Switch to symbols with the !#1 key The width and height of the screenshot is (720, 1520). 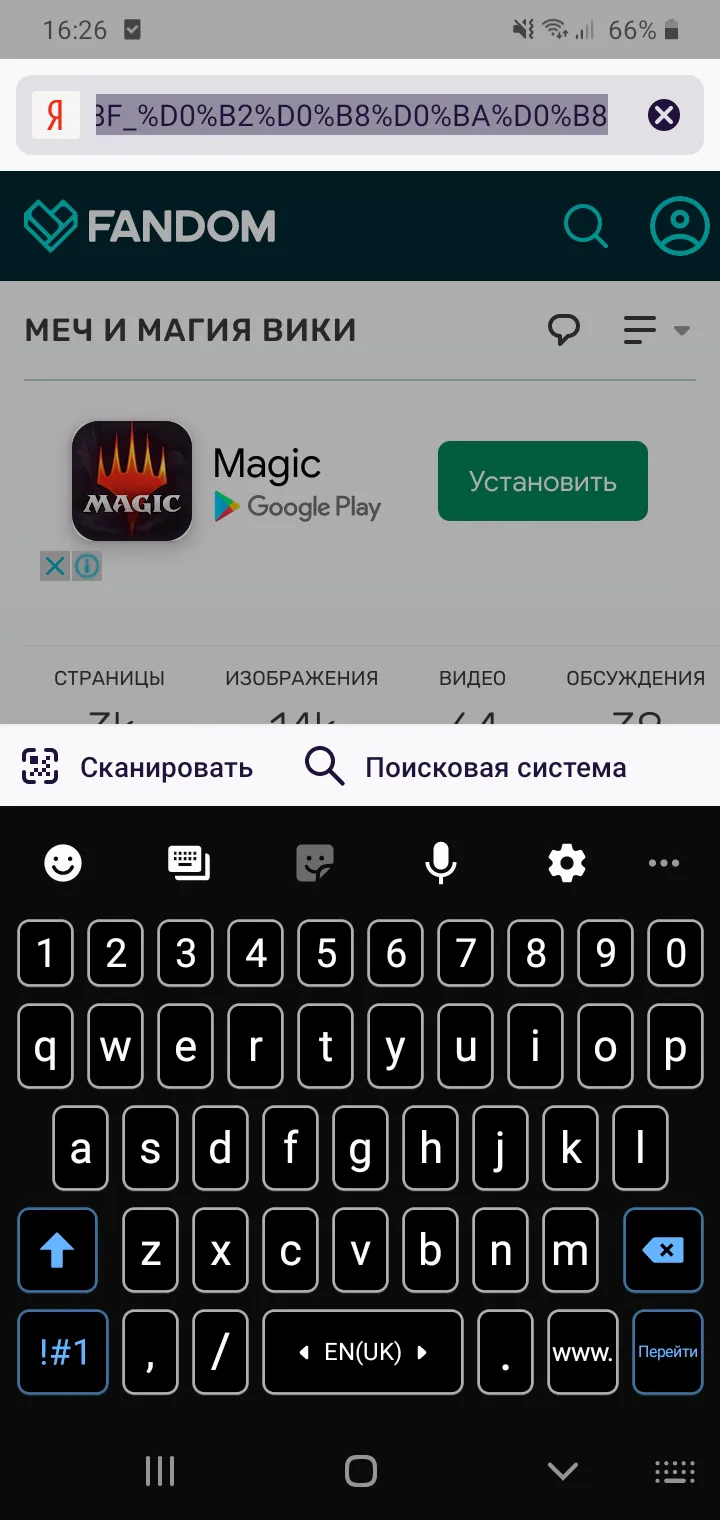(63, 1352)
